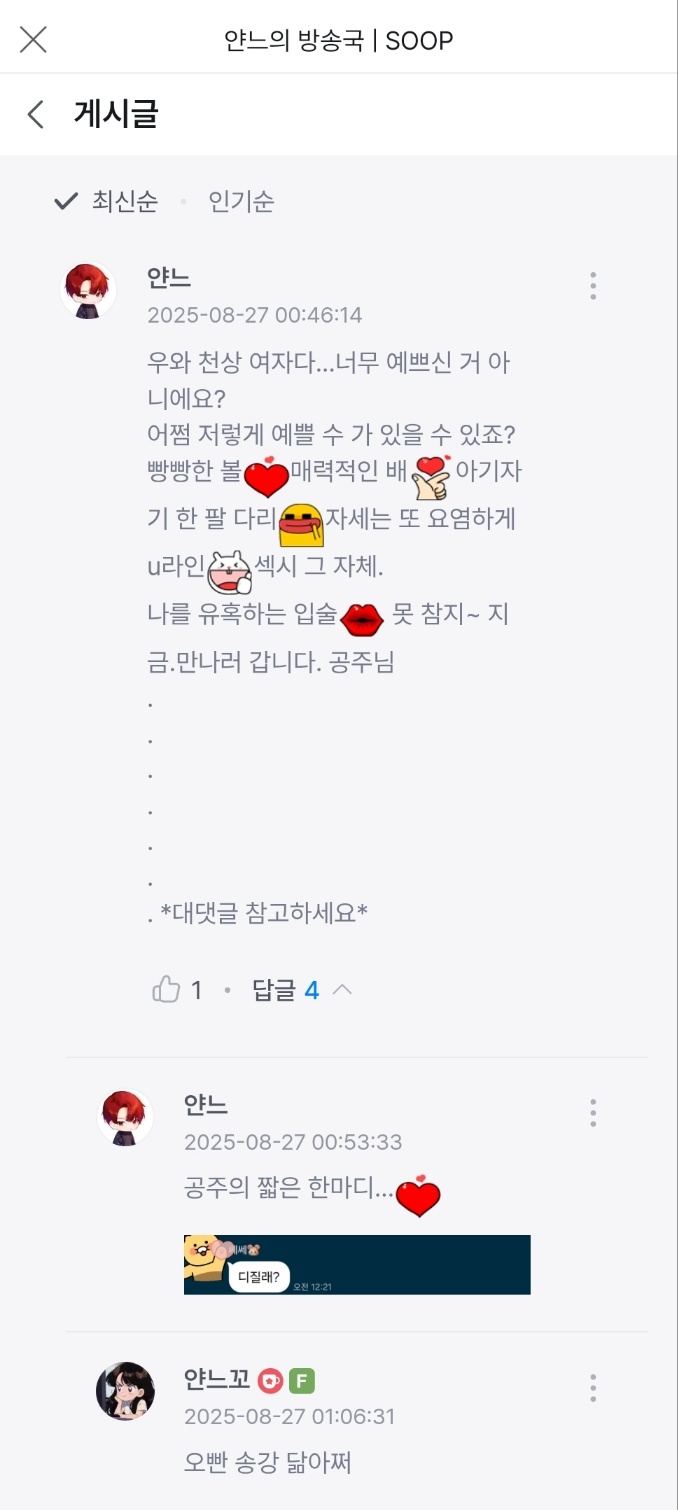View 얀느꼬's profile picture
Image resolution: width=678 pixels, height=1510 pixels.
[x=125, y=1390]
